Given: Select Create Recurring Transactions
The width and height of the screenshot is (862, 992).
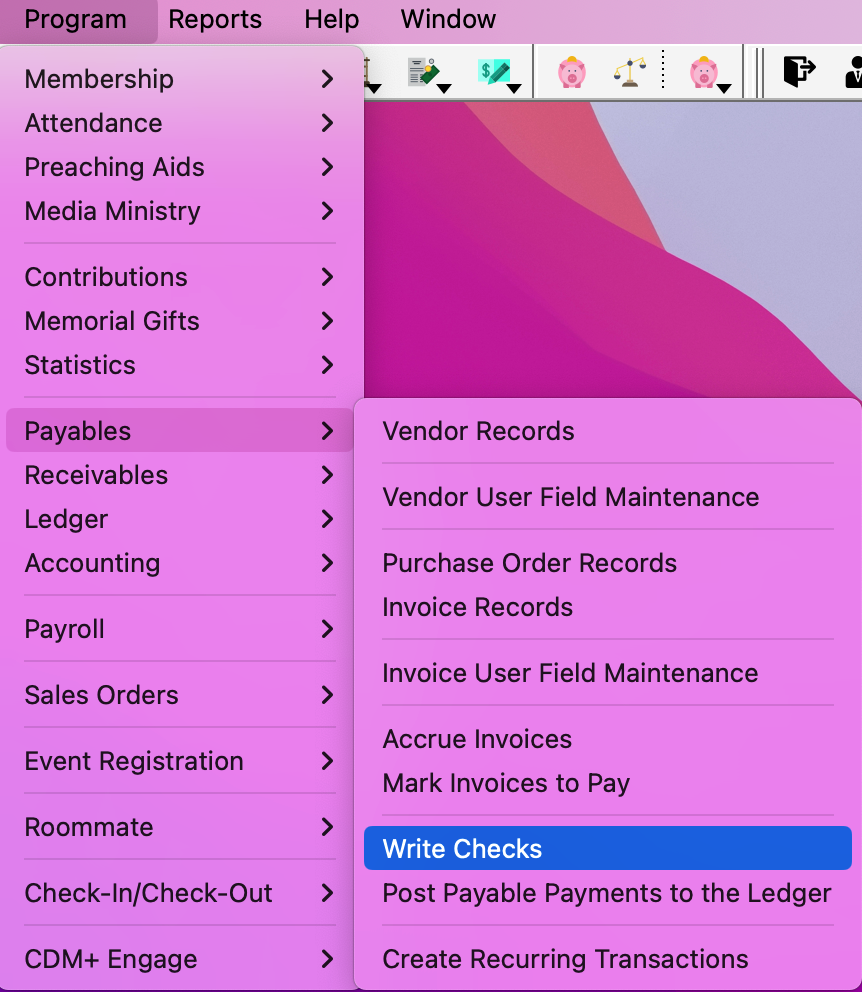Looking at the screenshot, I should [x=565, y=959].
